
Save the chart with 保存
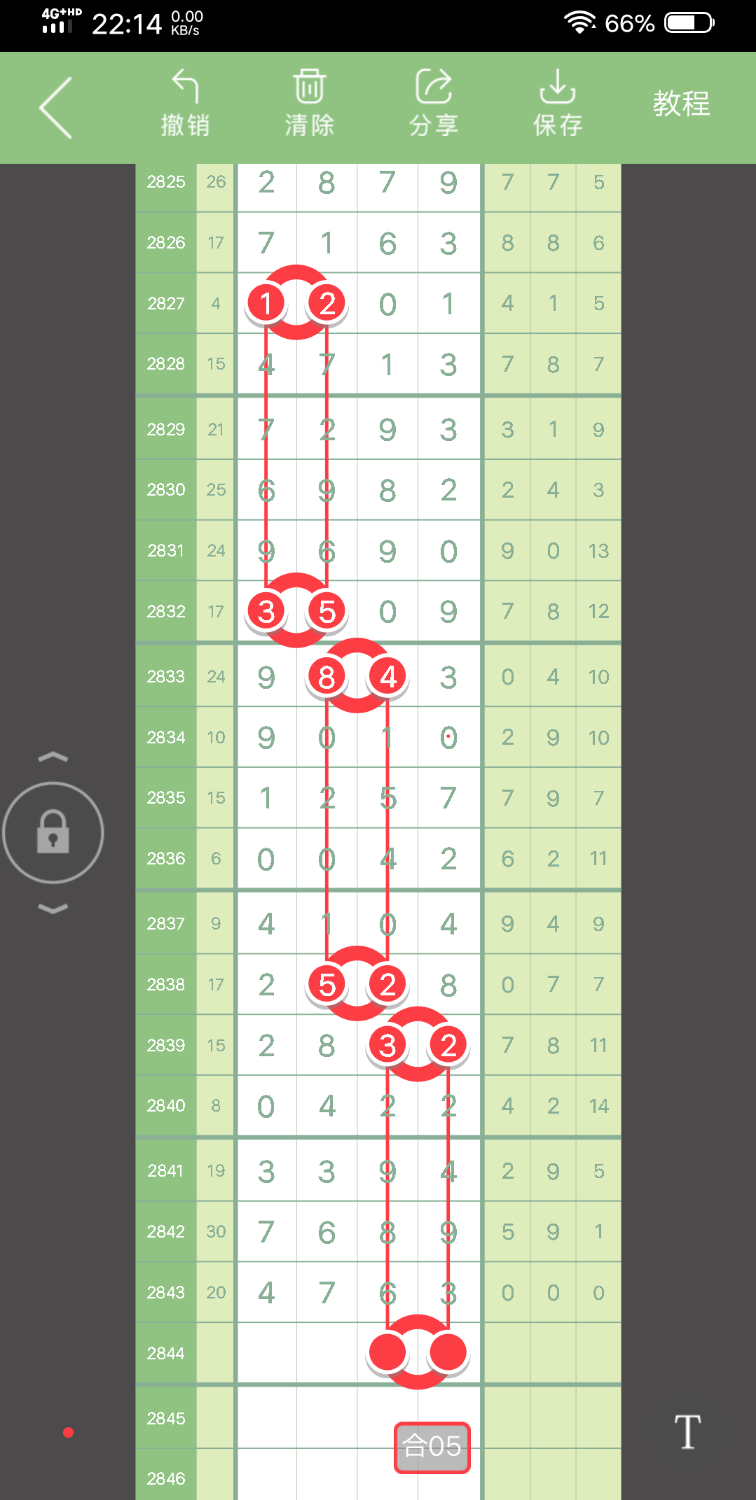coord(557,103)
